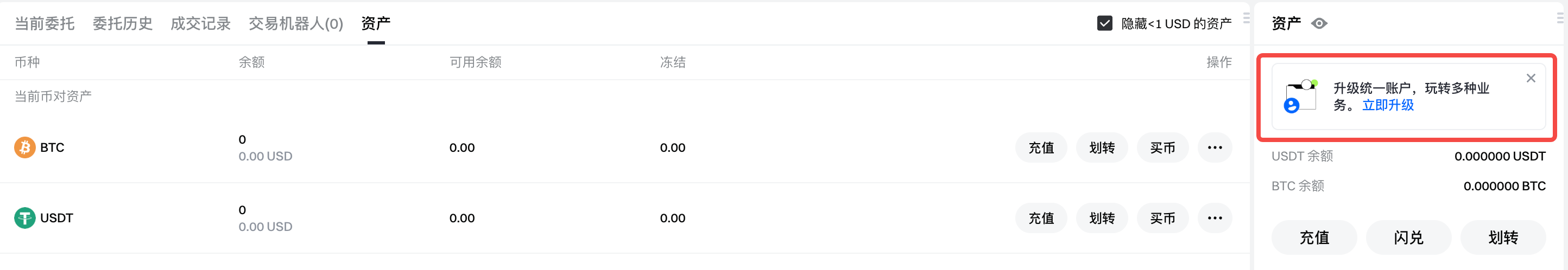
Task: Tap 买币 in the BTC row
Action: [x=1162, y=148]
